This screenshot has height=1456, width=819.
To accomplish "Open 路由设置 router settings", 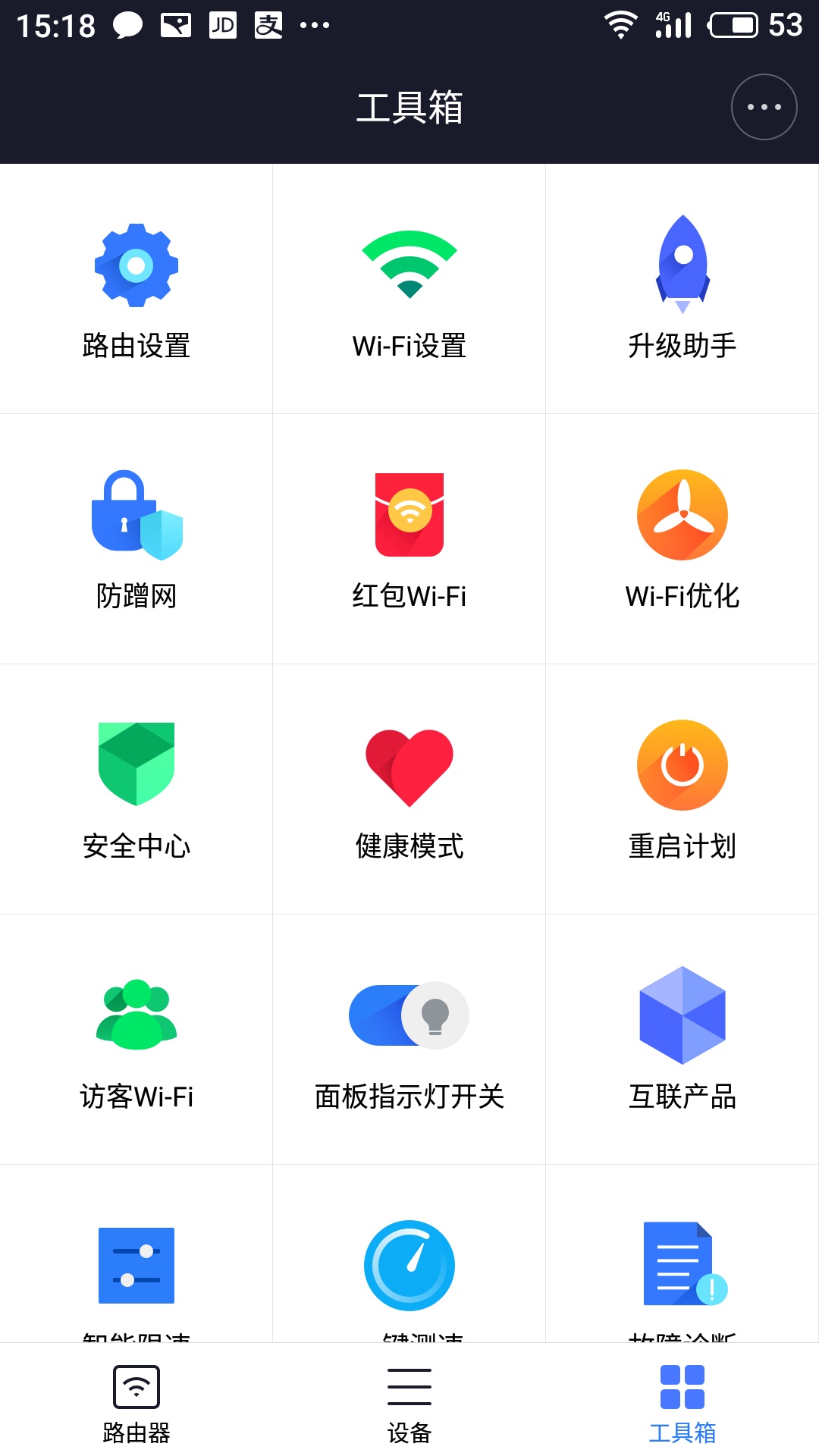I will 136,289.
